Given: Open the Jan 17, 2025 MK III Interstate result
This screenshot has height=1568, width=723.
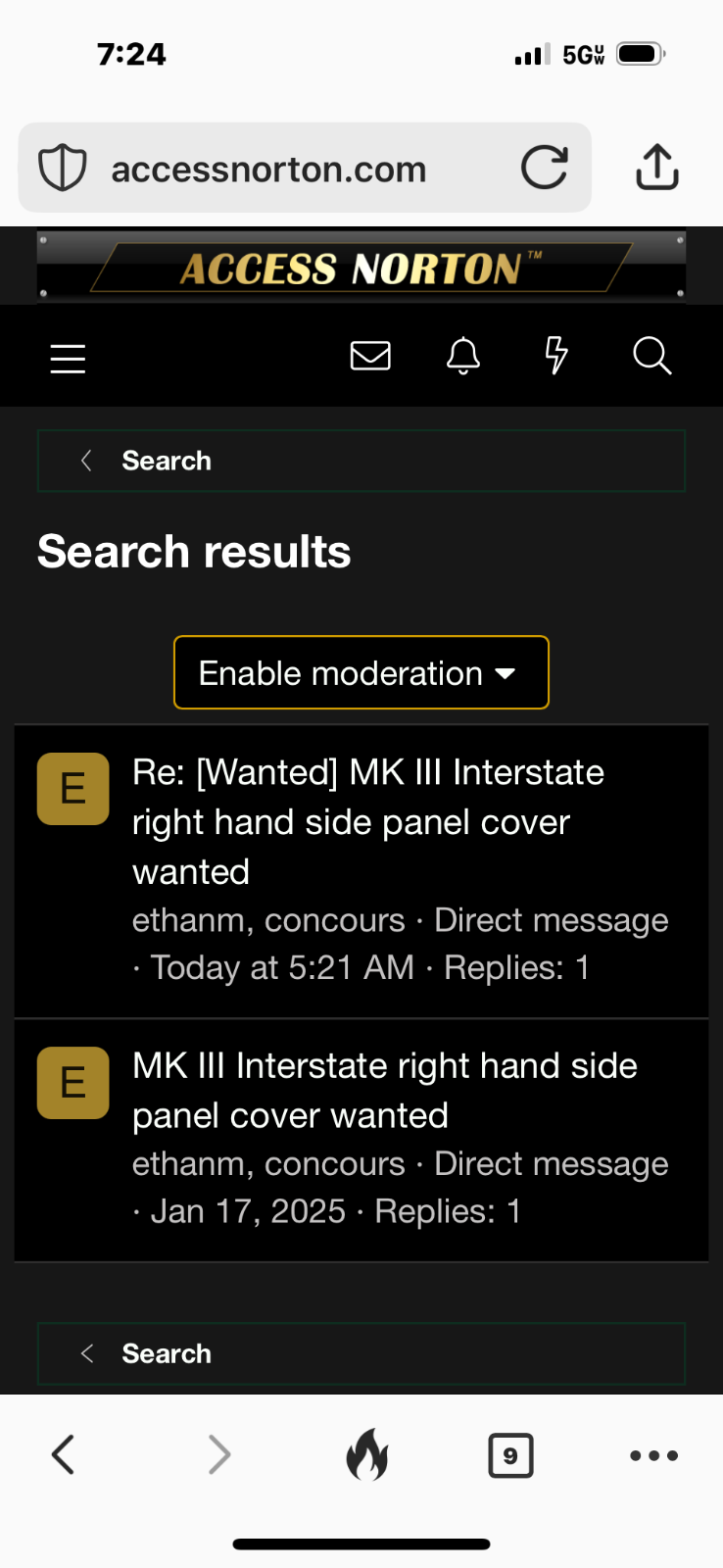Looking at the screenshot, I should [x=384, y=1090].
